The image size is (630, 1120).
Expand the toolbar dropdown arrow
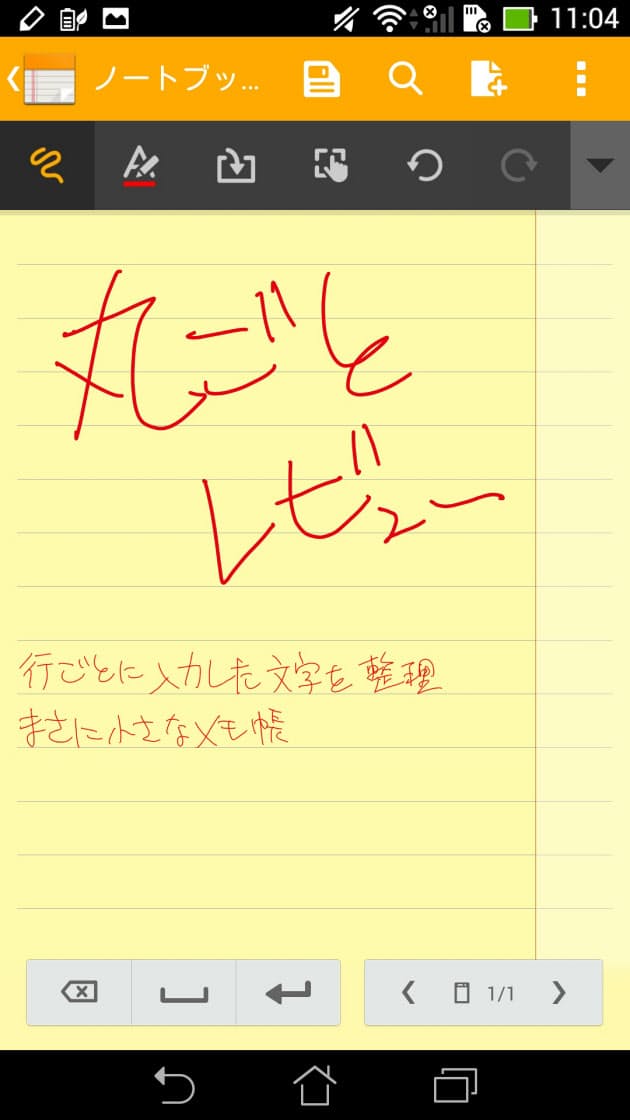(x=599, y=165)
